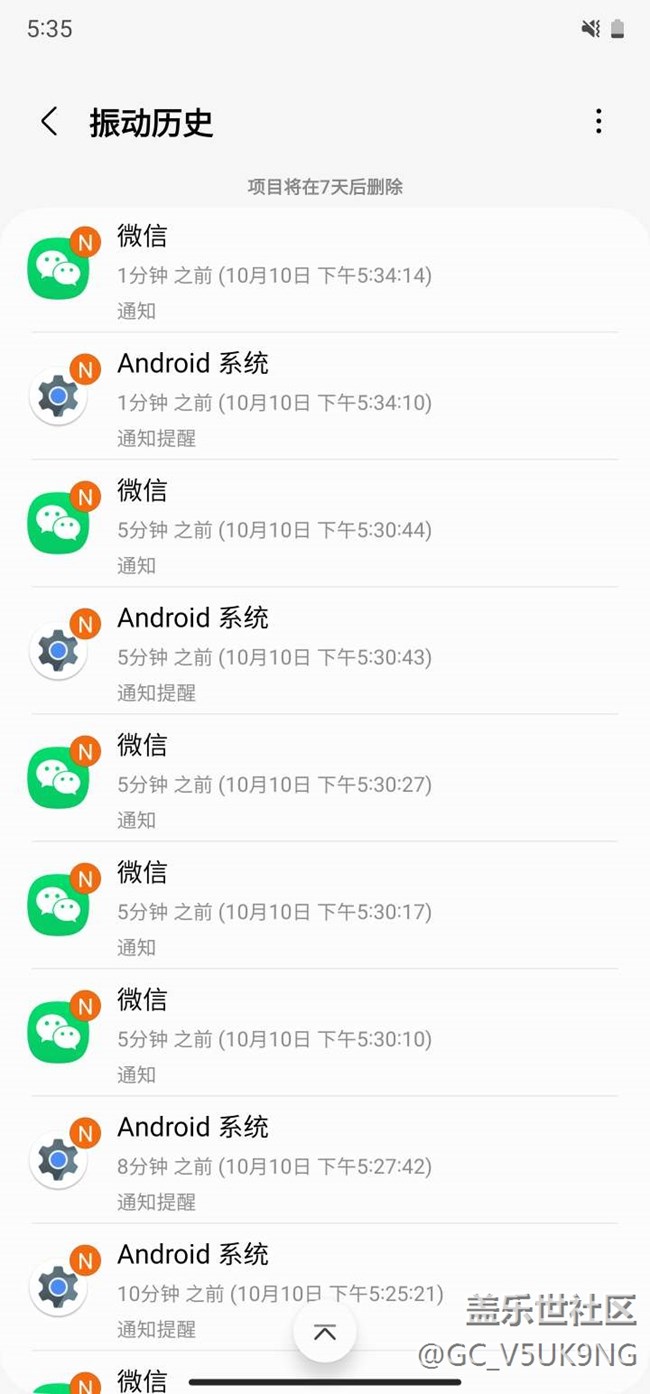
Task: Open the 微信 entry from 5:34:14
Action: [x=324, y=271]
